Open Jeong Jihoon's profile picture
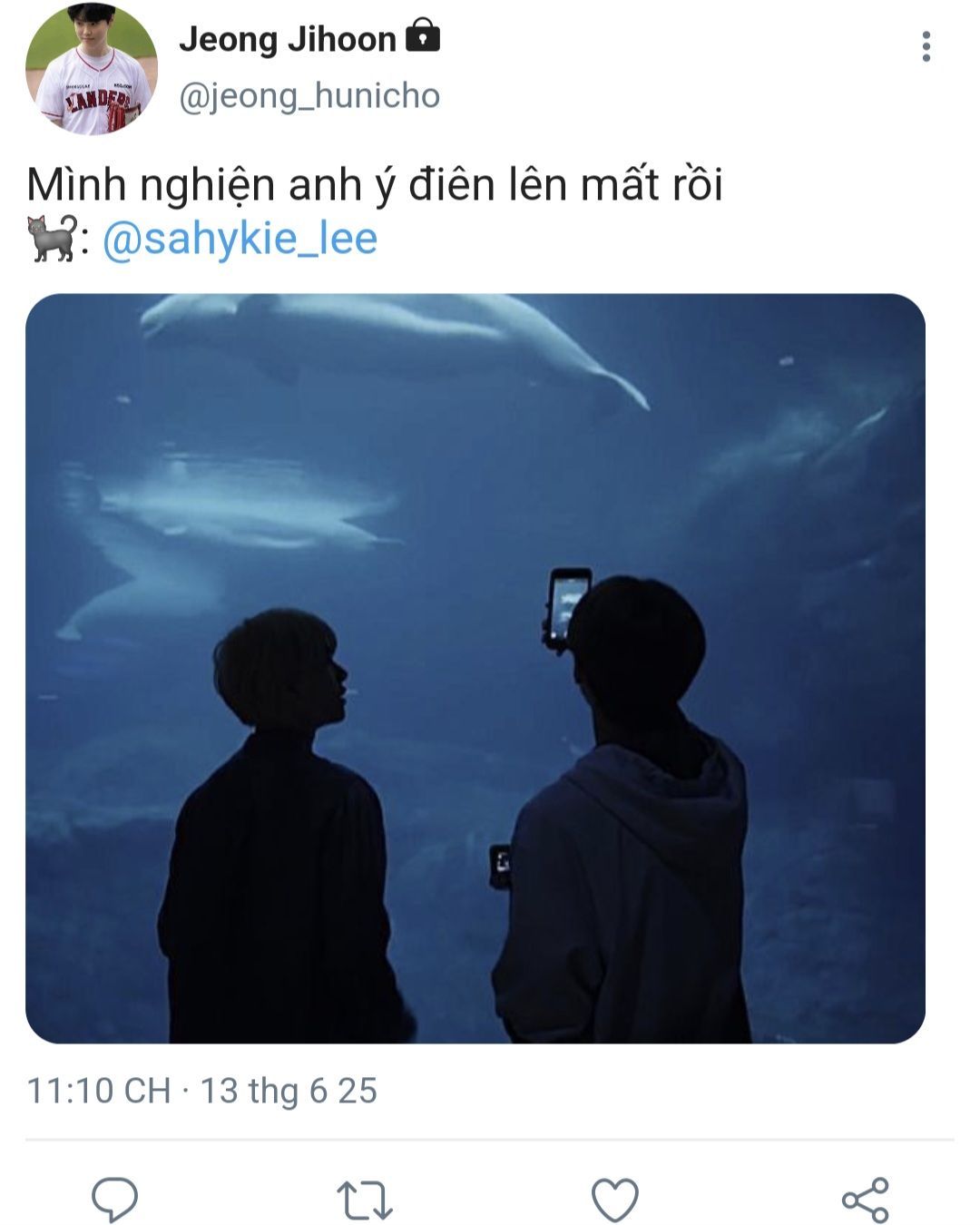 [x=92, y=70]
